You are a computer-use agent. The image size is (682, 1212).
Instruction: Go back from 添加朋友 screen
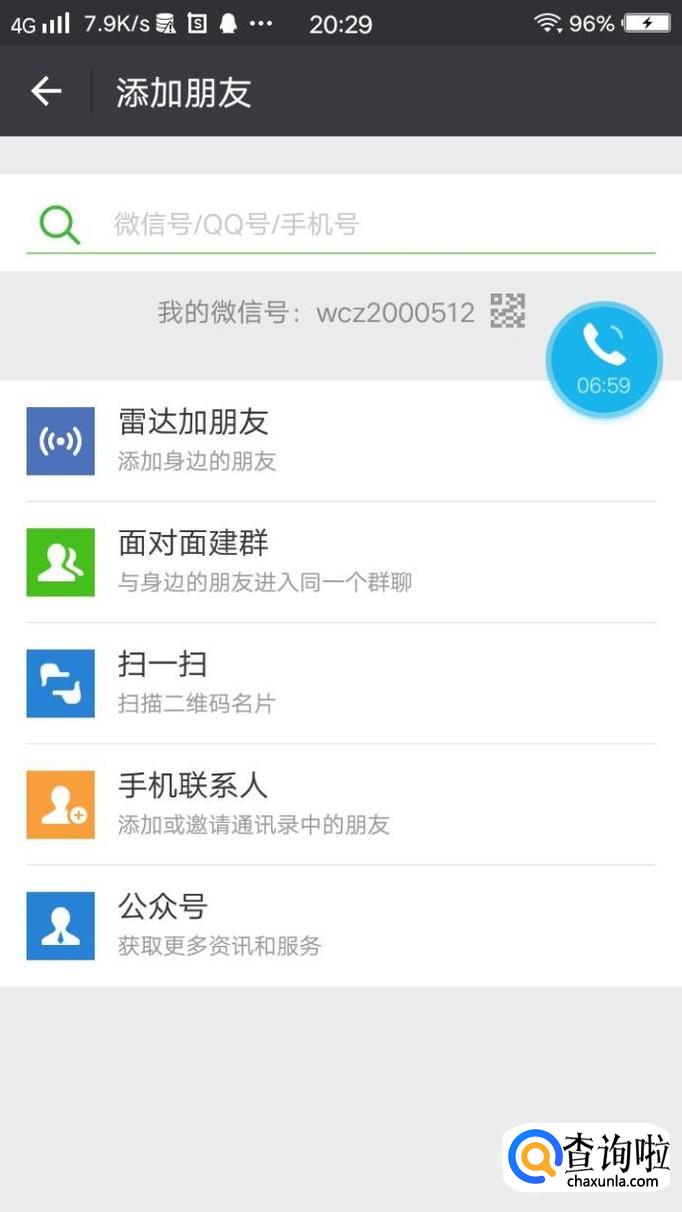tap(46, 92)
